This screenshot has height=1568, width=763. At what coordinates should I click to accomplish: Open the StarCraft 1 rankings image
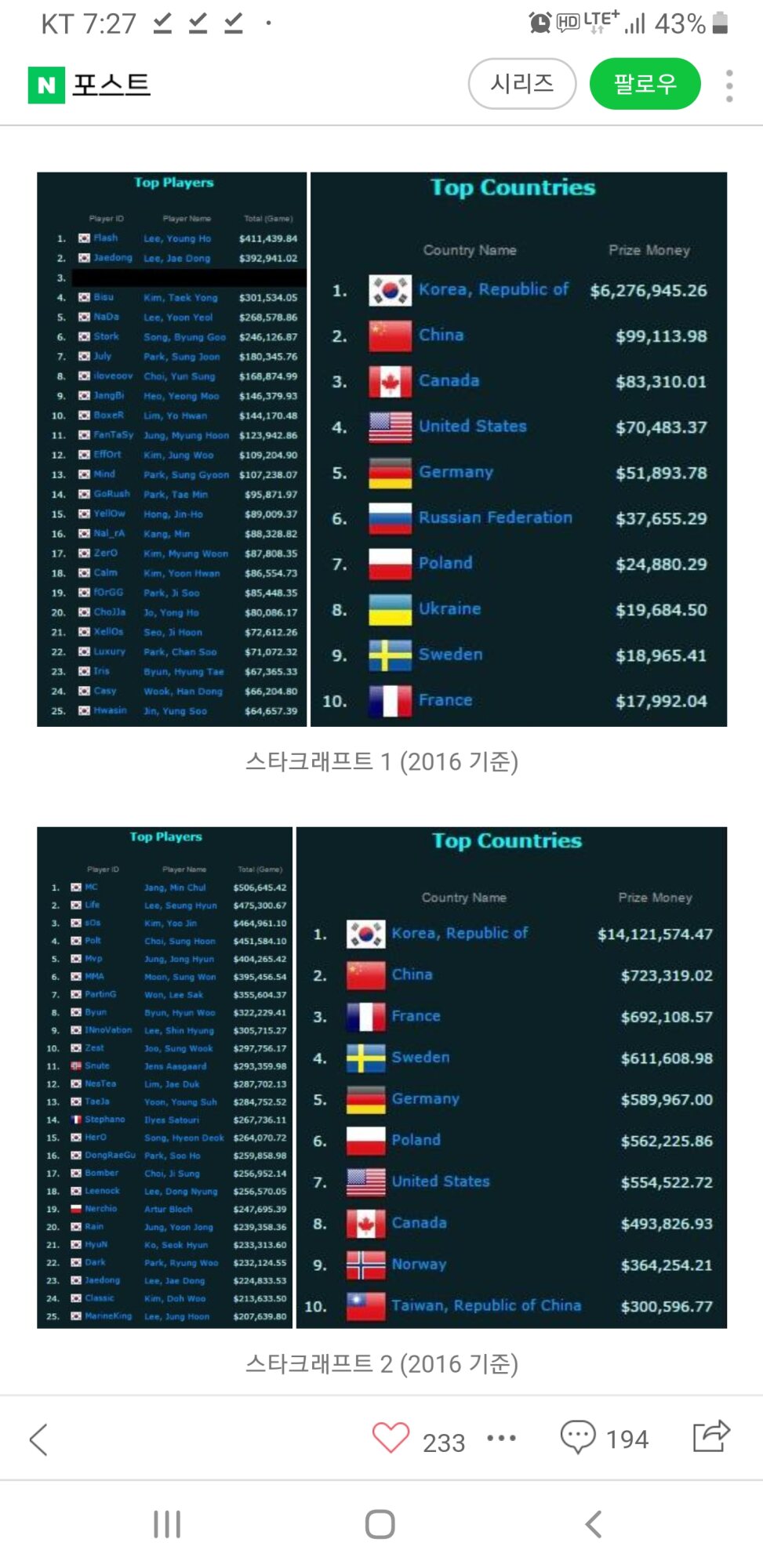(x=382, y=449)
